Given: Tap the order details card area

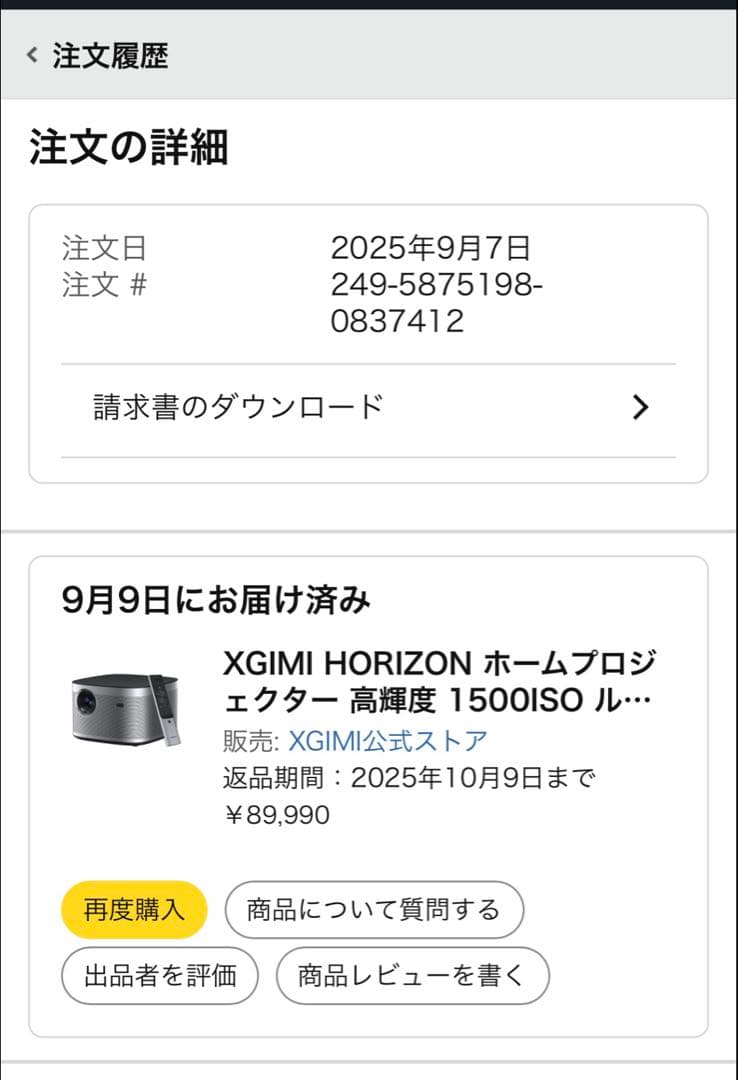Looking at the screenshot, I should [x=369, y=330].
